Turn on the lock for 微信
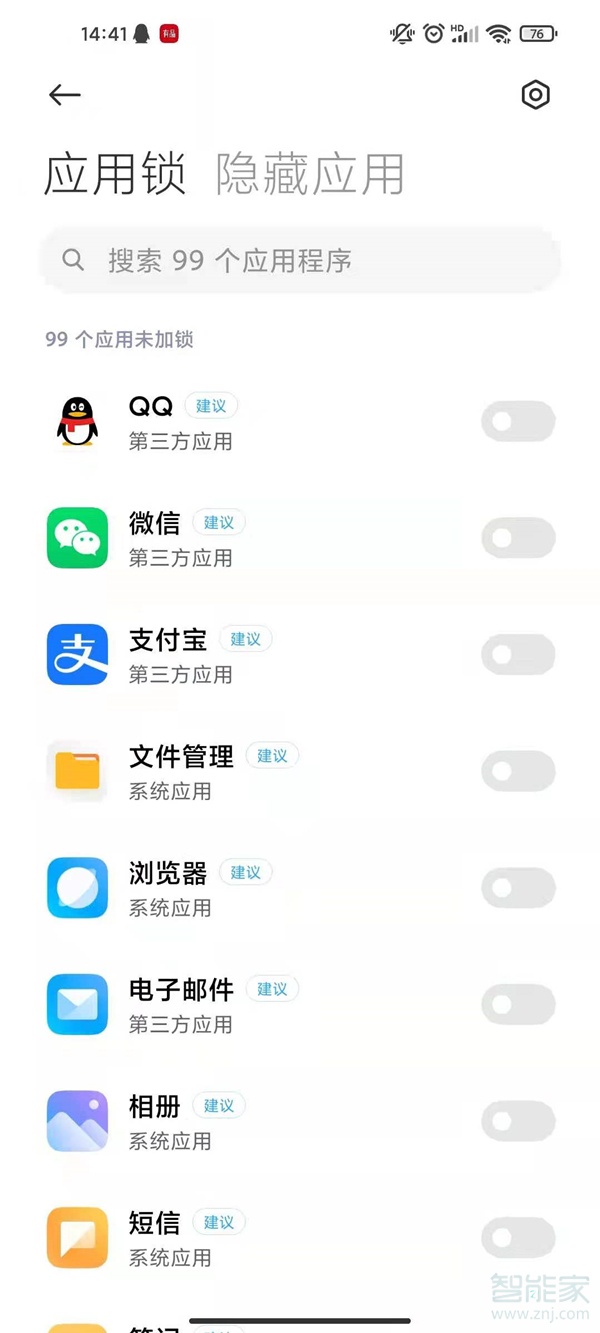The height and width of the screenshot is (1333, 600). point(518,538)
